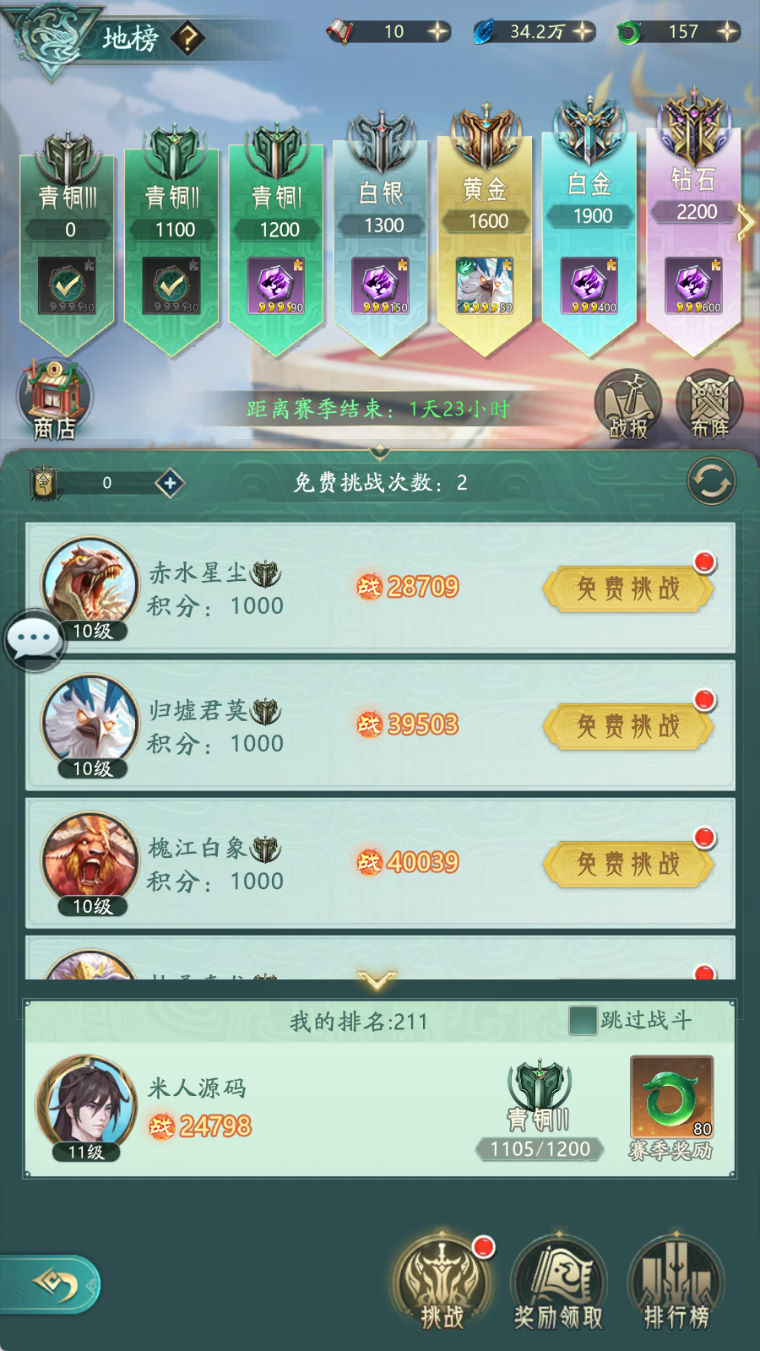The width and height of the screenshot is (760, 1351).
Task: Expand the opponent list downward
Action: (377, 981)
